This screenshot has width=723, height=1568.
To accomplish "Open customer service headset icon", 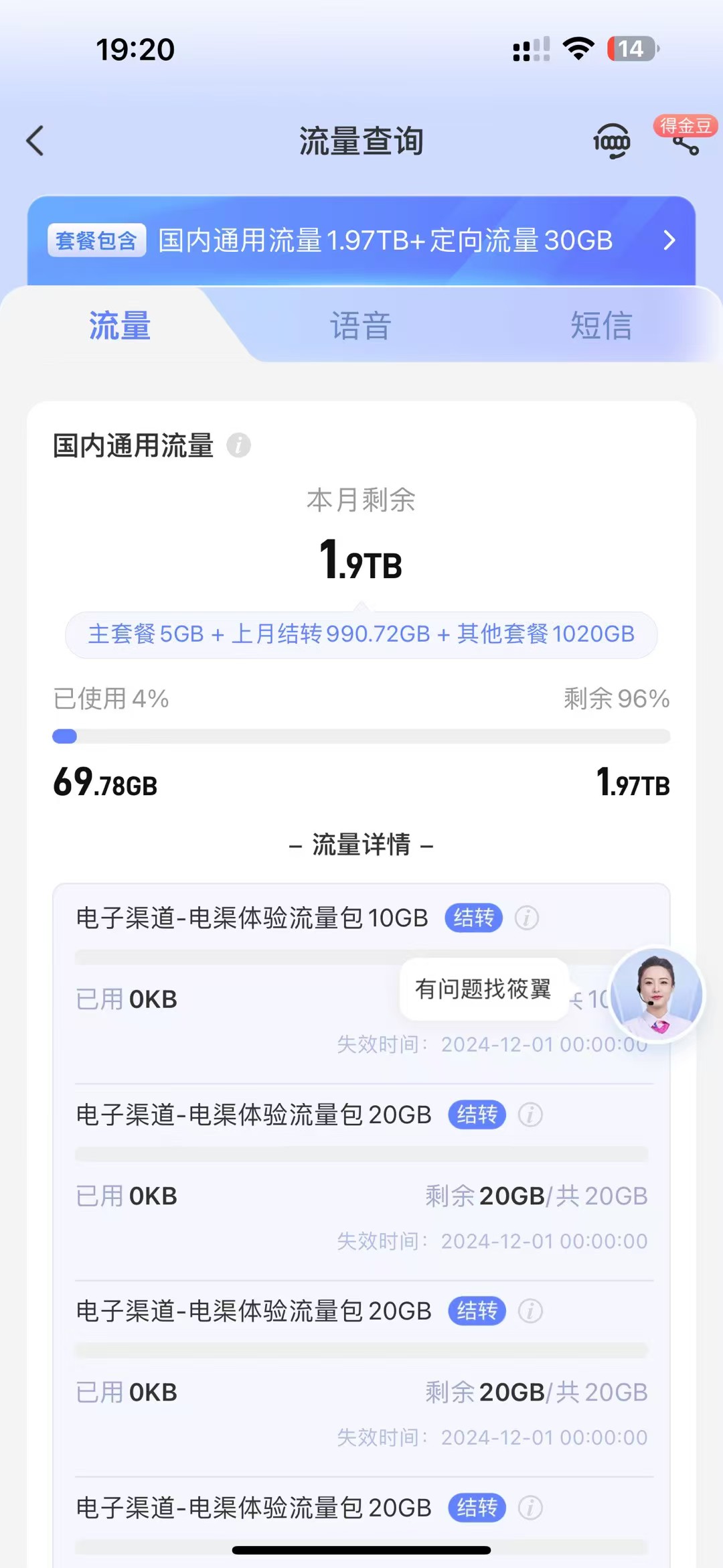I will pyautogui.click(x=611, y=141).
